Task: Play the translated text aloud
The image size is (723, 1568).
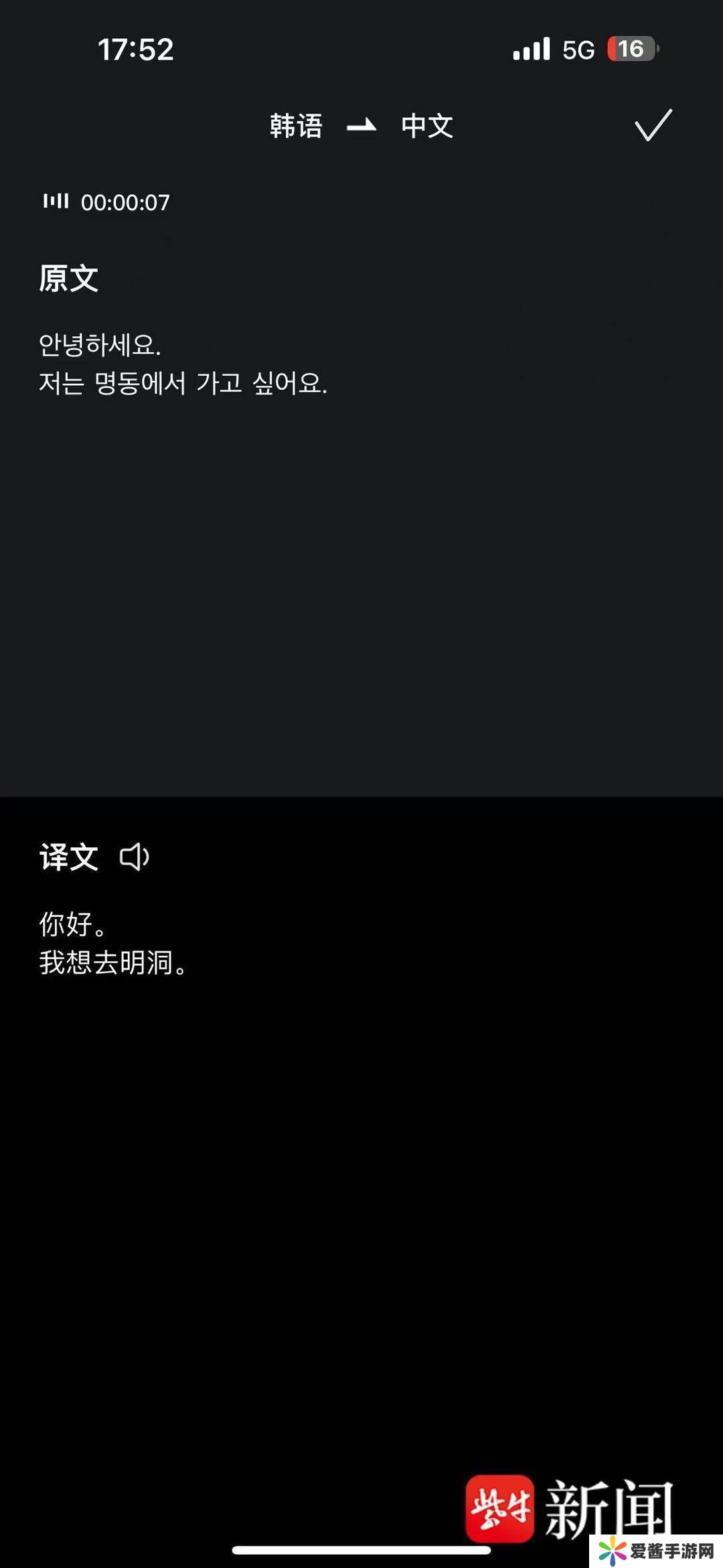Action: tap(134, 857)
